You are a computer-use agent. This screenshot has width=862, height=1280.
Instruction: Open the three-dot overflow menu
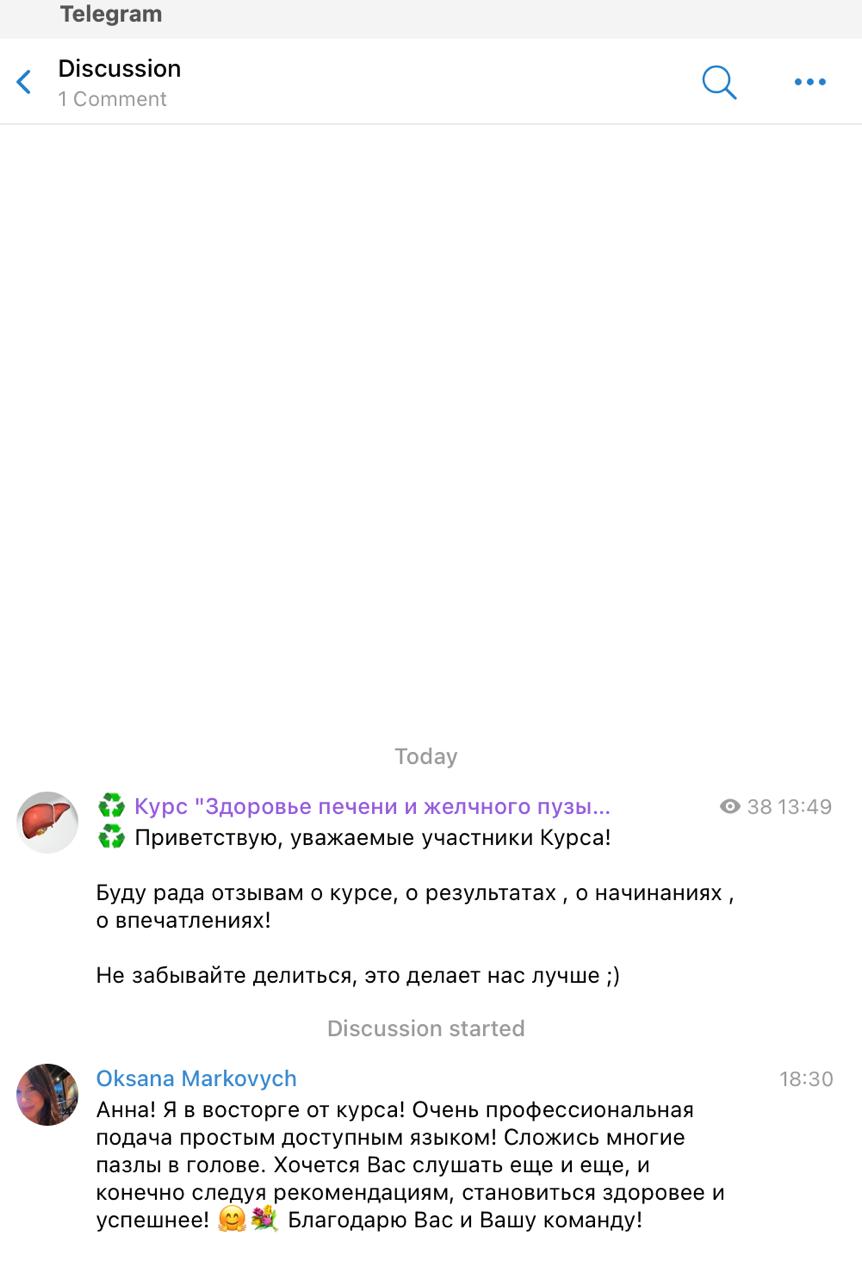[x=809, y=82]
